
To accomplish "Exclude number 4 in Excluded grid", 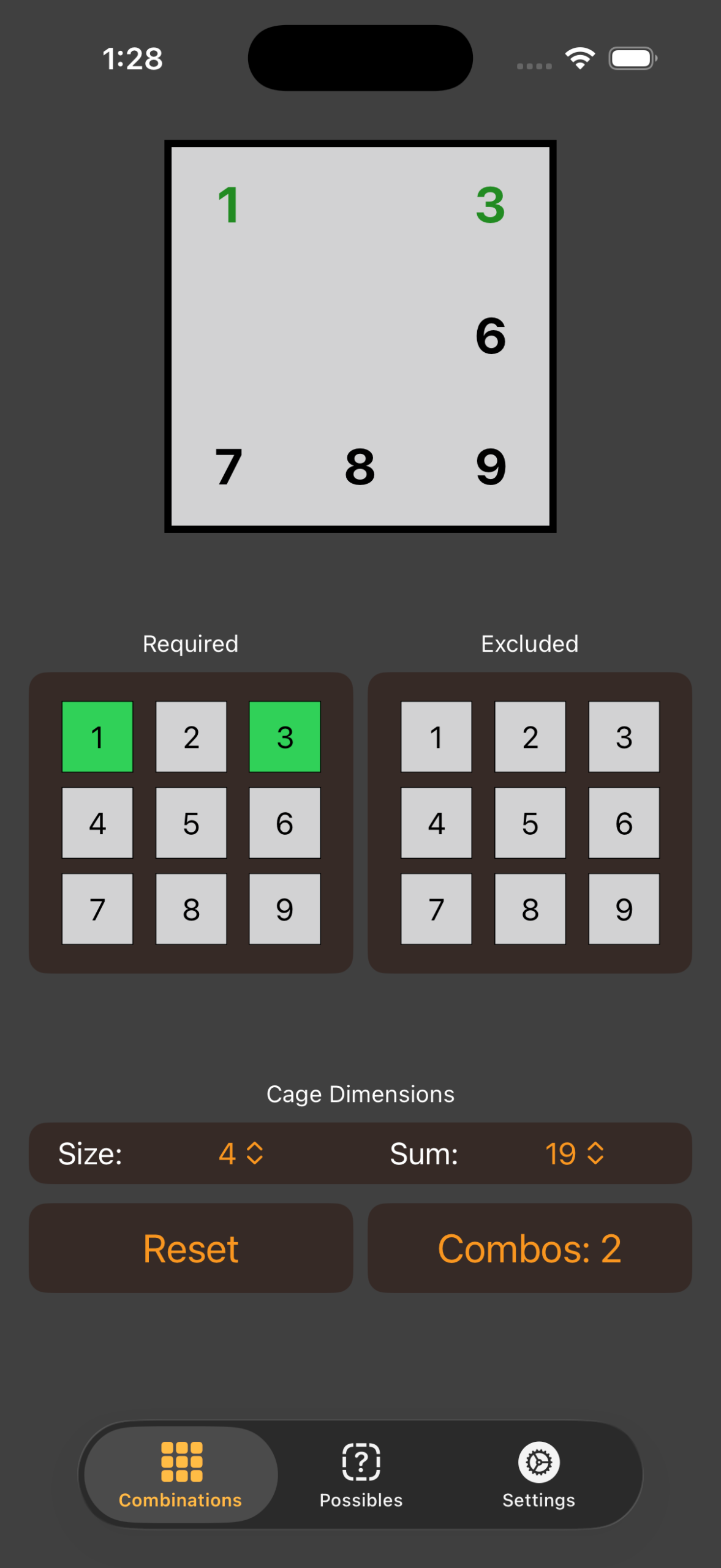I will pos(436,823).
